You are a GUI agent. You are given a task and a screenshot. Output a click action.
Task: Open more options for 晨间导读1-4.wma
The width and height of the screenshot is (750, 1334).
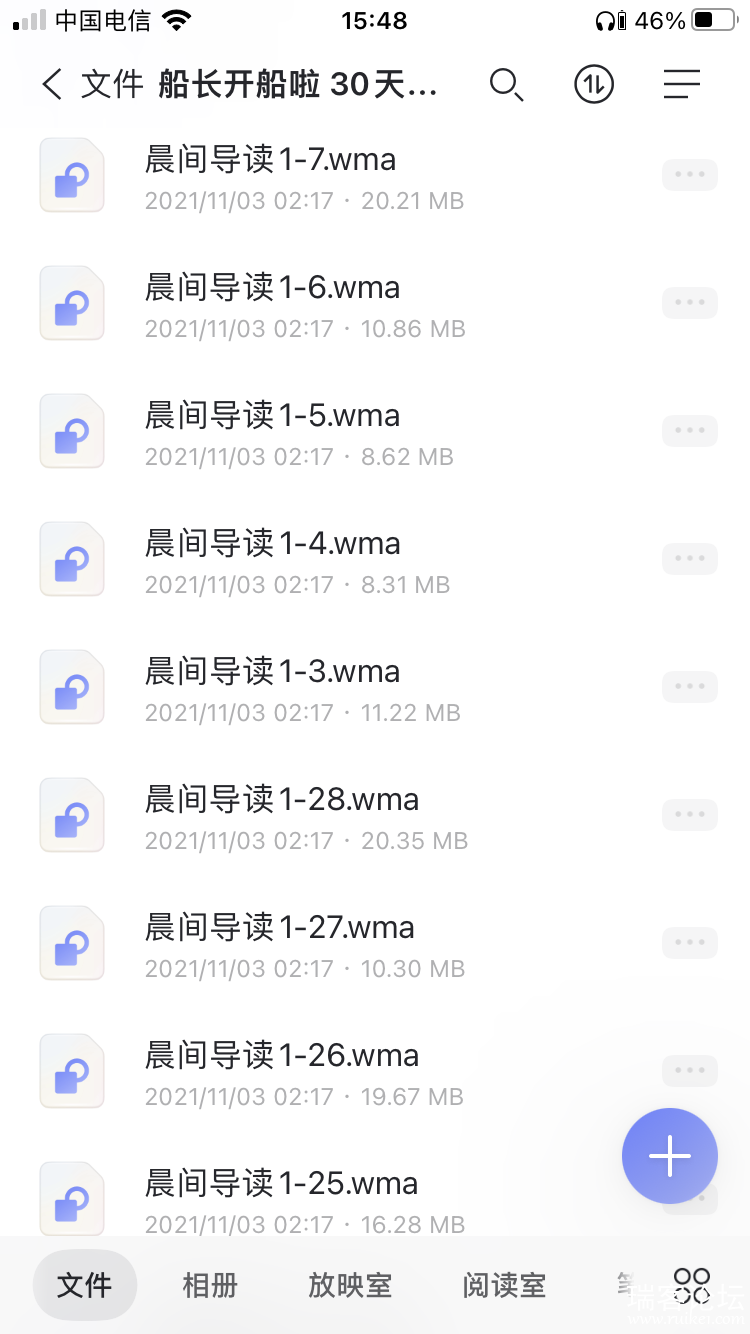[x=690, y=559]
